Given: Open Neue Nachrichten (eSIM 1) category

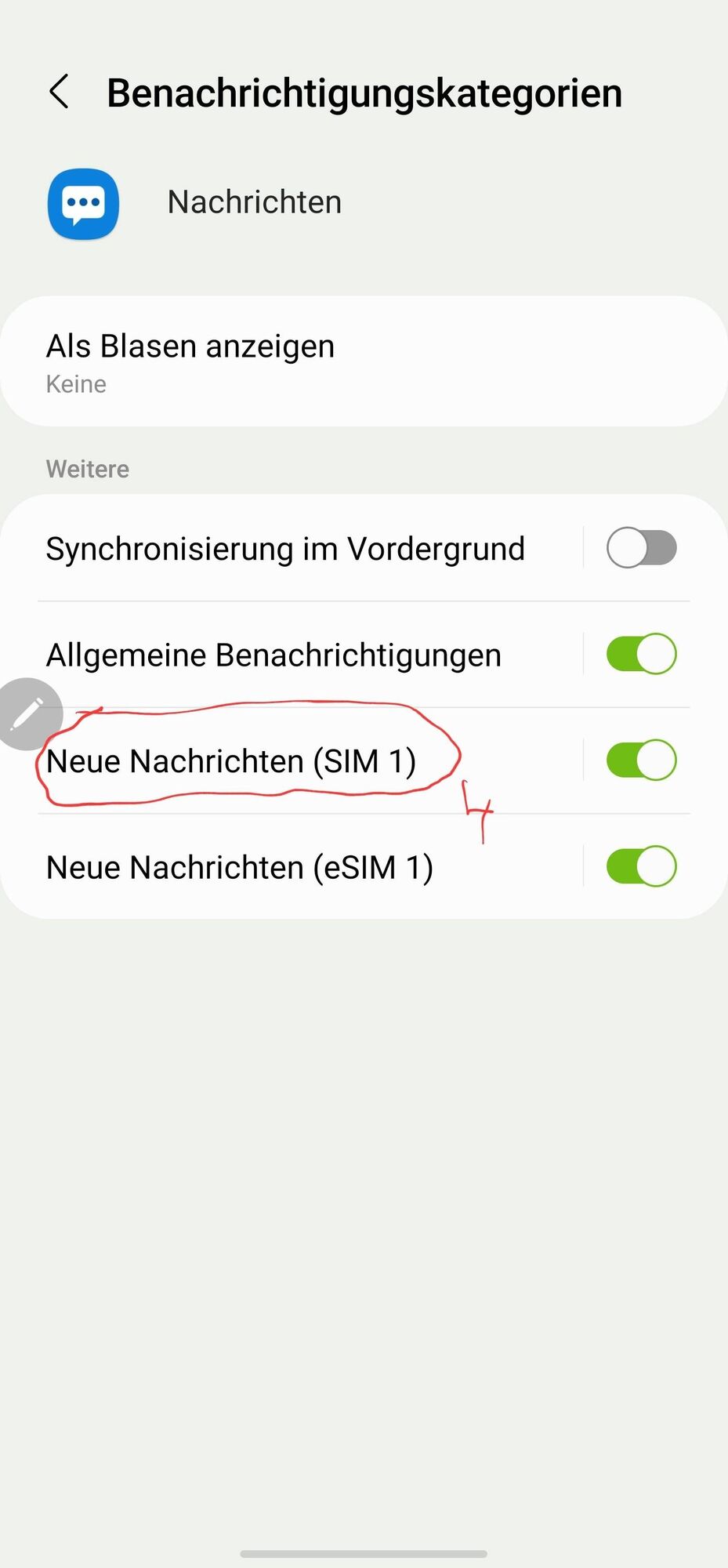Looking at the screenshot, I should [240, 868].
